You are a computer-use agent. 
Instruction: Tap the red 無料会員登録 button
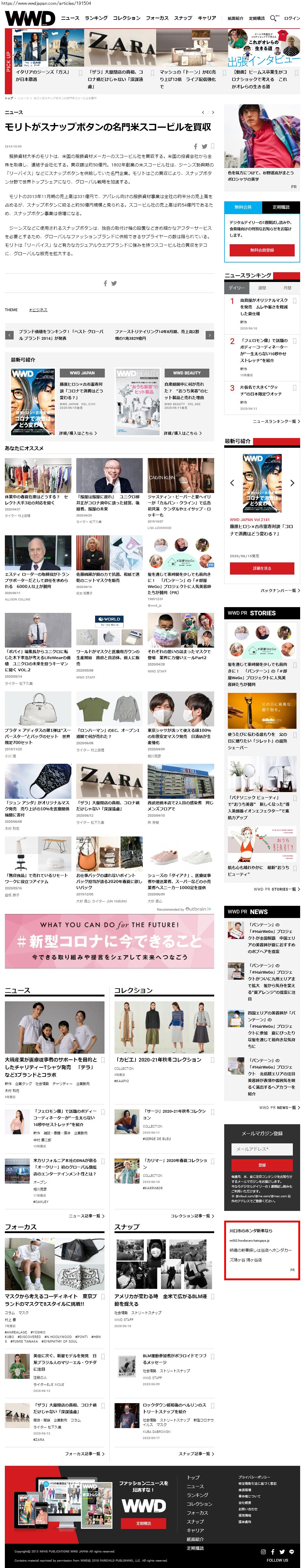(x=262, y=250)
